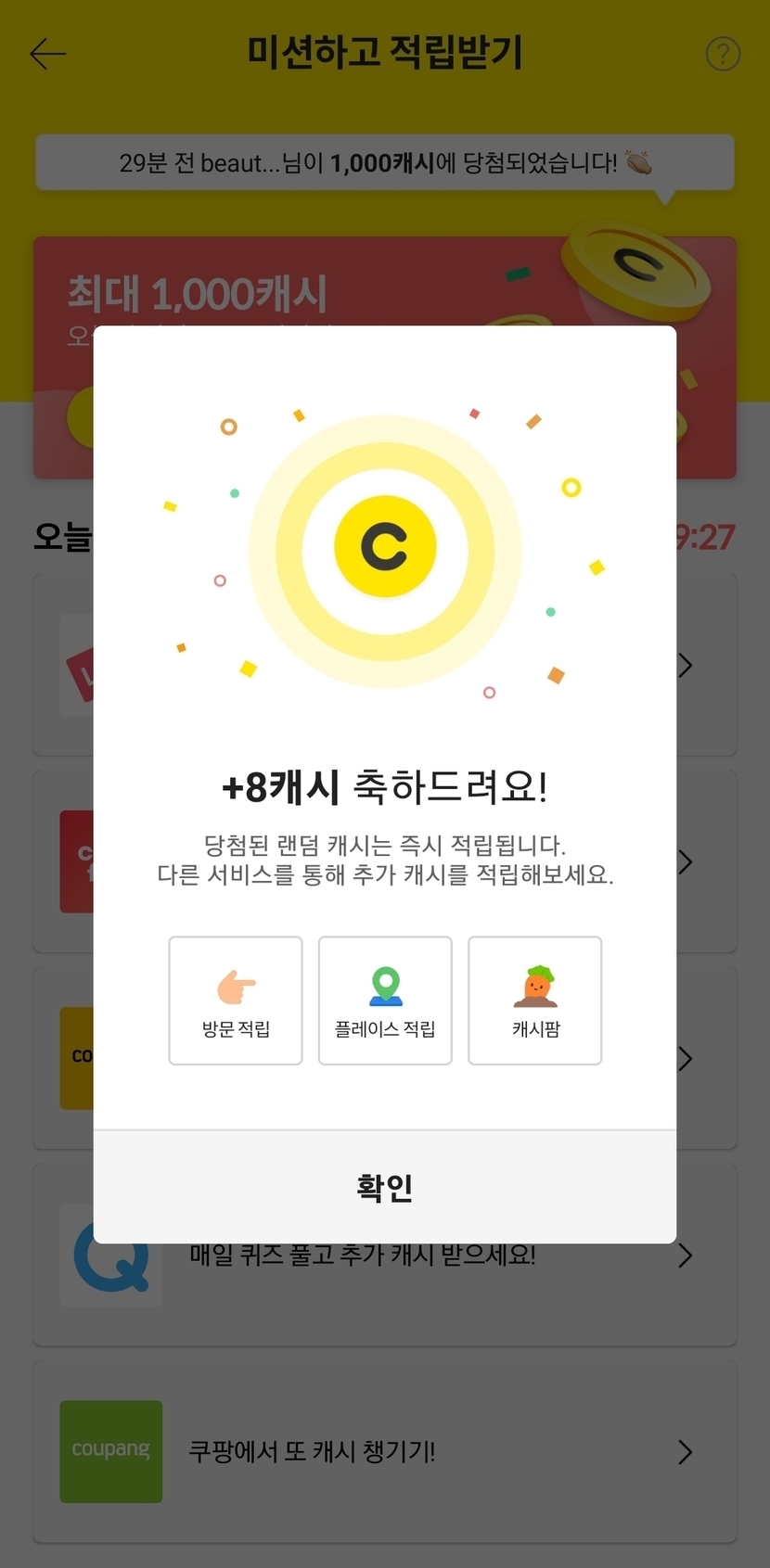This screenshot has height=1568, width=770.
Task: Open 캐시팜 from the dialog
Action: coord(535,1001)
